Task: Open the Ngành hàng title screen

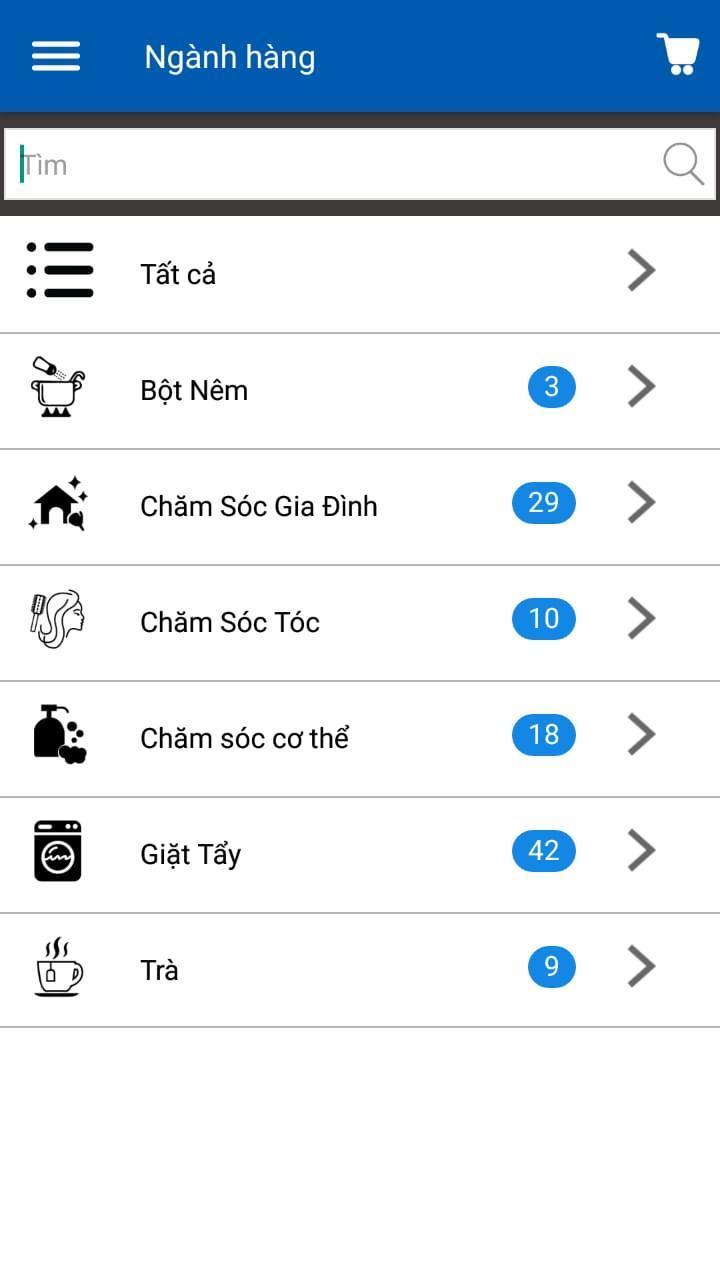Action: 229,56
